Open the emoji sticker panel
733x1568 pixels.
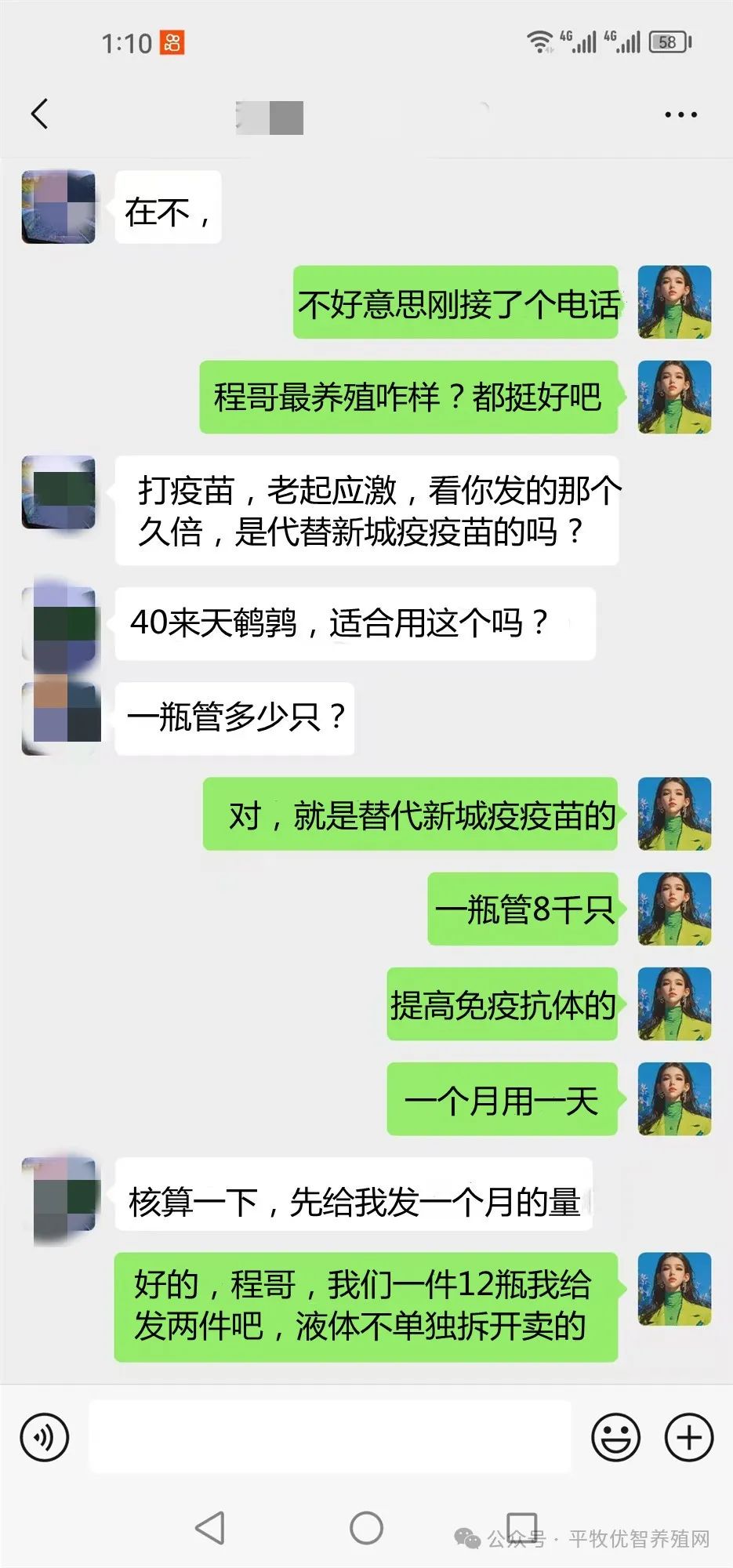coord(615,1437)
